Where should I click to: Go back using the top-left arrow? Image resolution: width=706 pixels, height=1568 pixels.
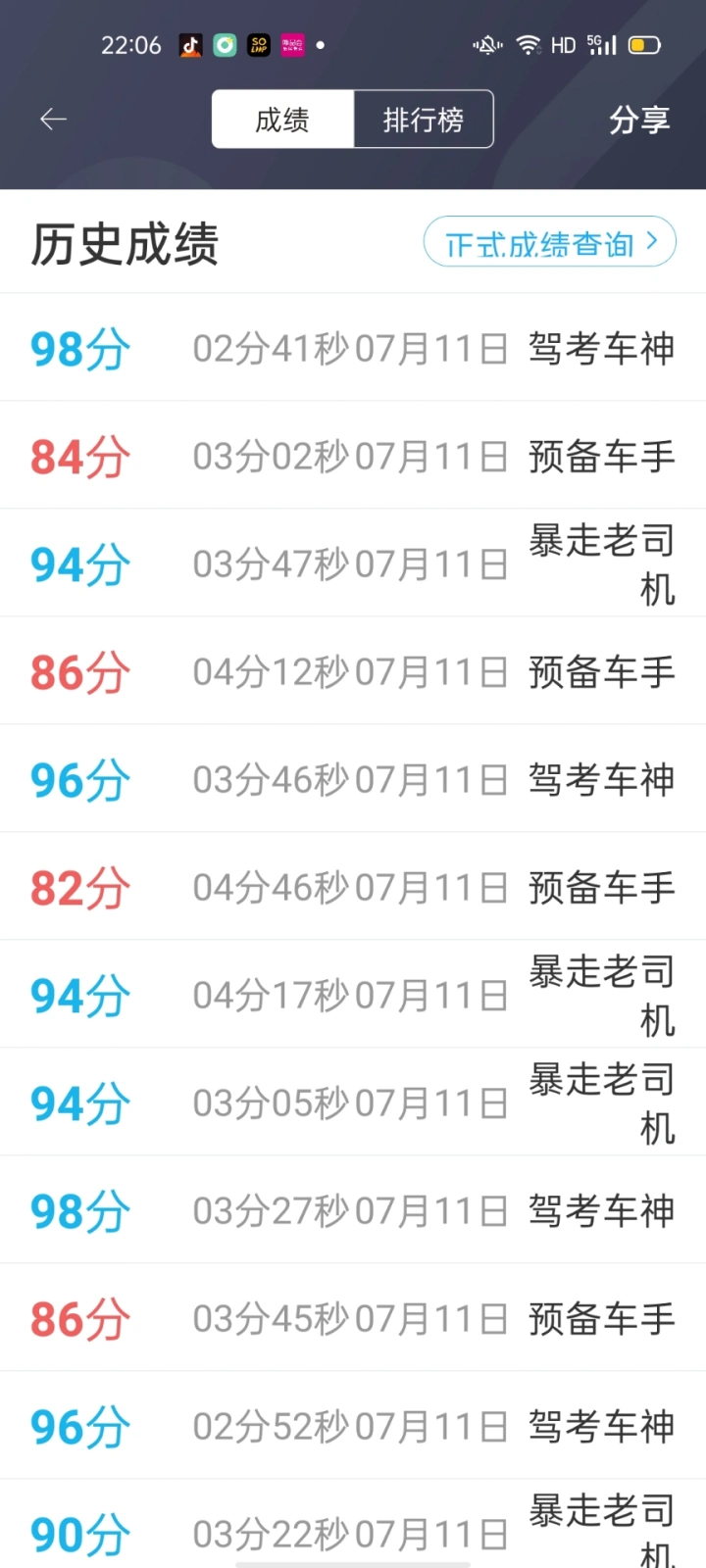53,120
